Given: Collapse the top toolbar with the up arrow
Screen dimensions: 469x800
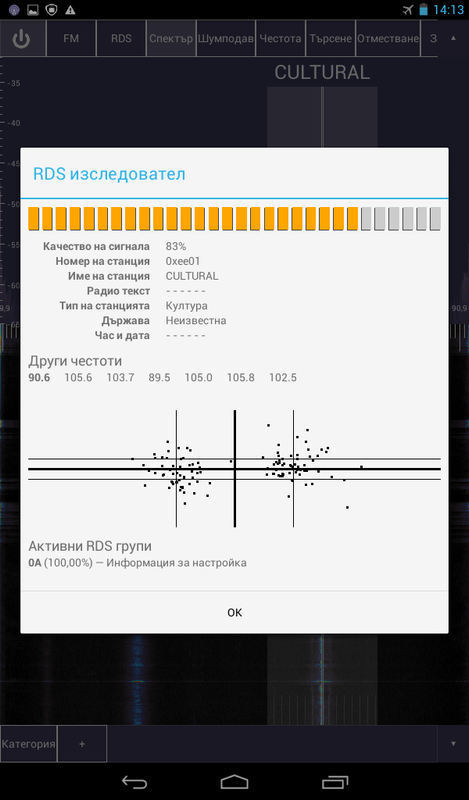Looking at the screenshot, I should (x=453, y=38).
